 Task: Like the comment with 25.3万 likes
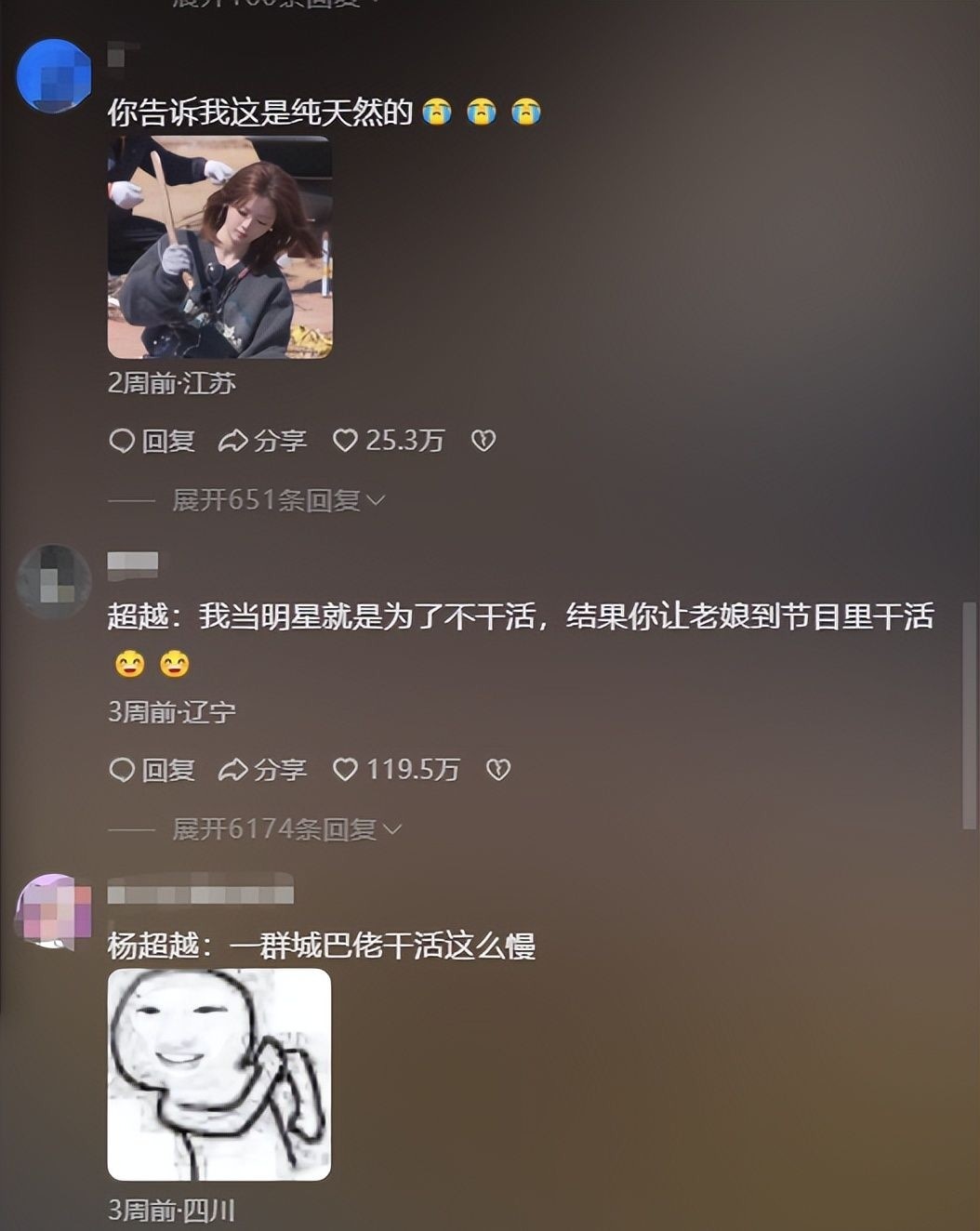[345, 441]
